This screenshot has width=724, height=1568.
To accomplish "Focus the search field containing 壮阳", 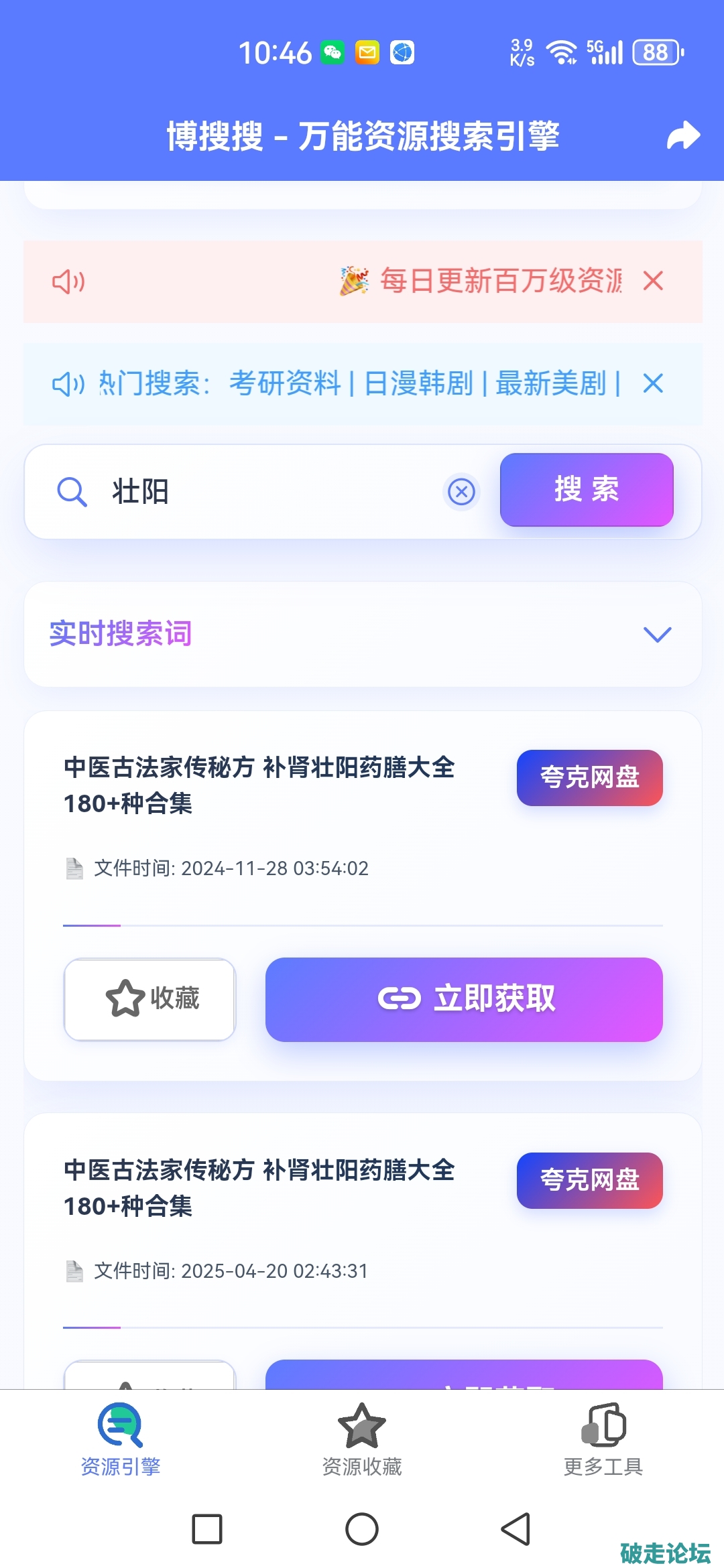I will pos(268,491).
